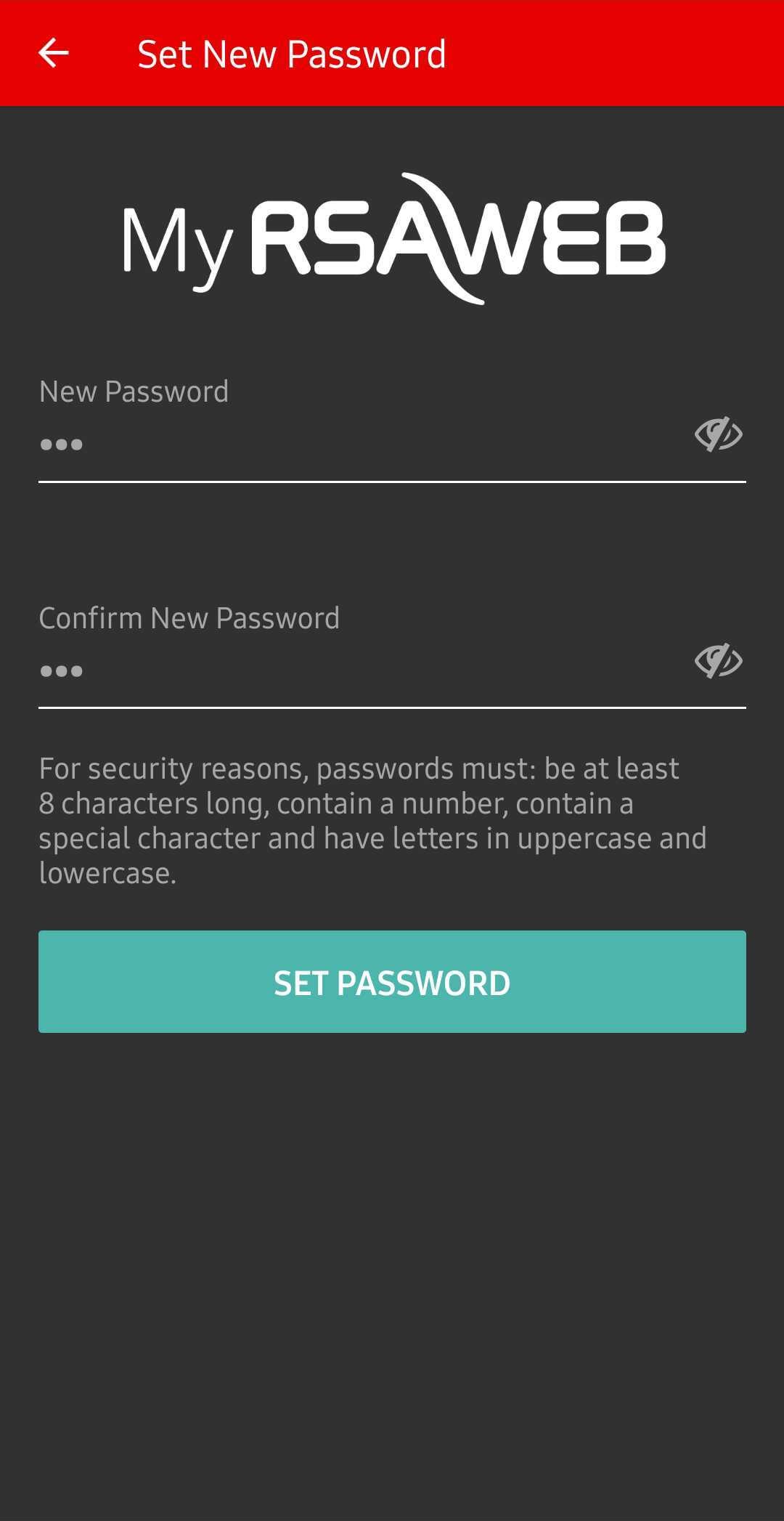The height and width of the screenshot is (1521, 784).
Task: Reveal the Confirm New Password entry
Action: [x=718, y=661]
